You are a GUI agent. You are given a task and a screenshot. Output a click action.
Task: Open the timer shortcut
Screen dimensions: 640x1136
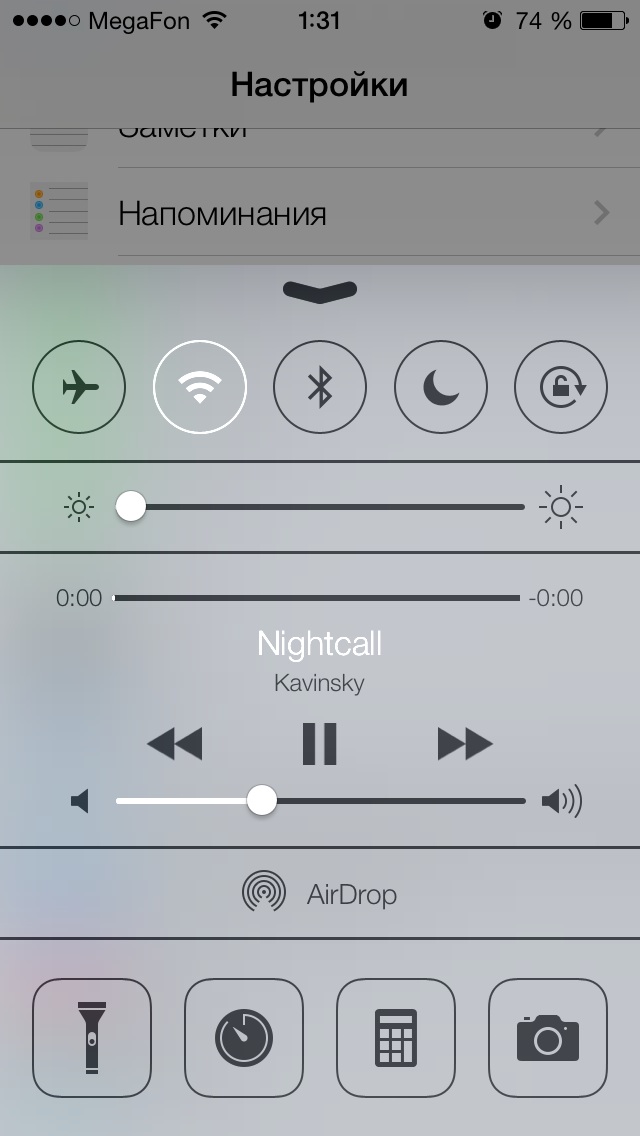244,1037
